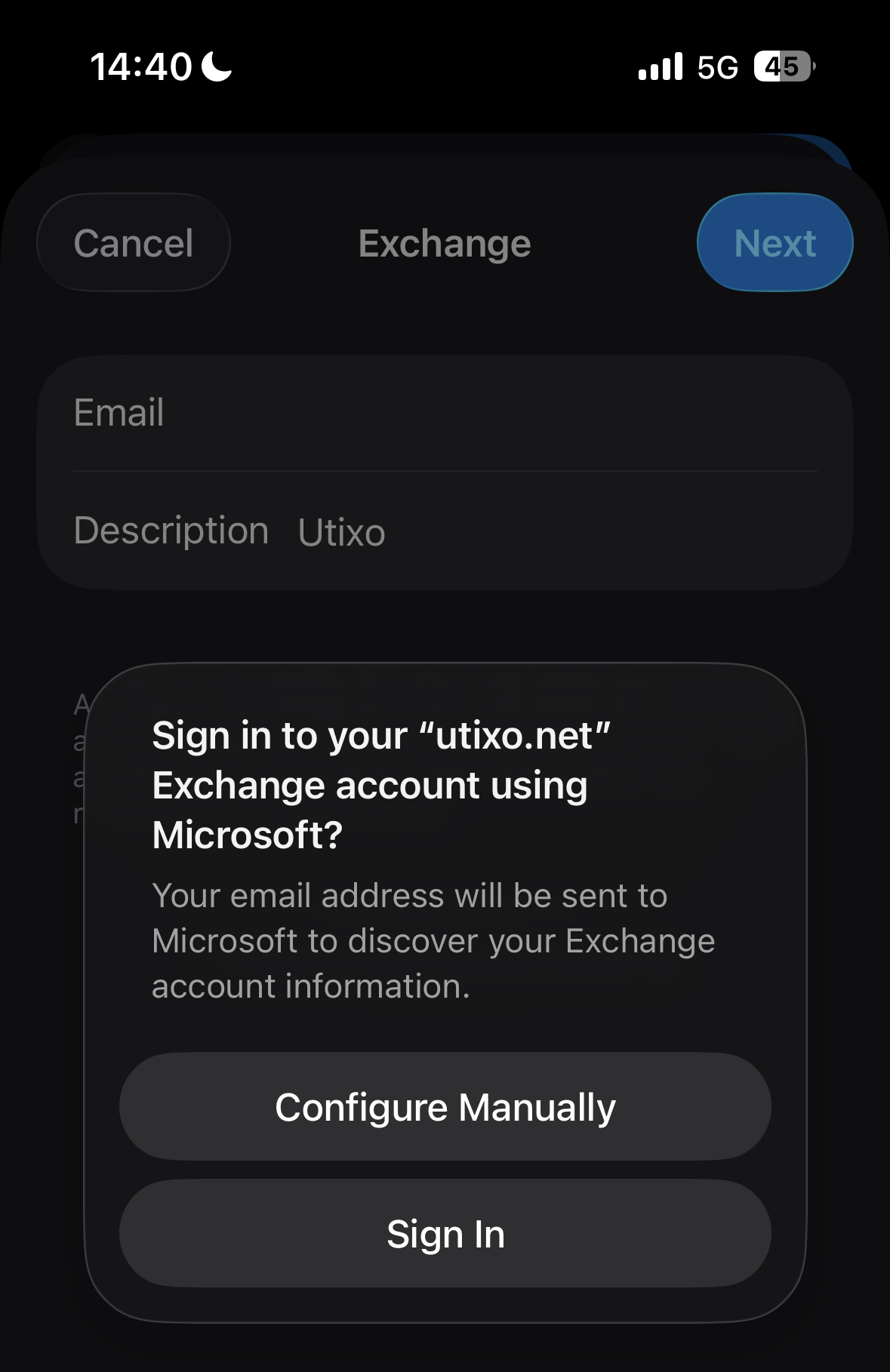Image resolution: width=890 pixels, height=1372 pixels.
Task: Choose Configure Manually in the dialog
Action: [445, 1106]
